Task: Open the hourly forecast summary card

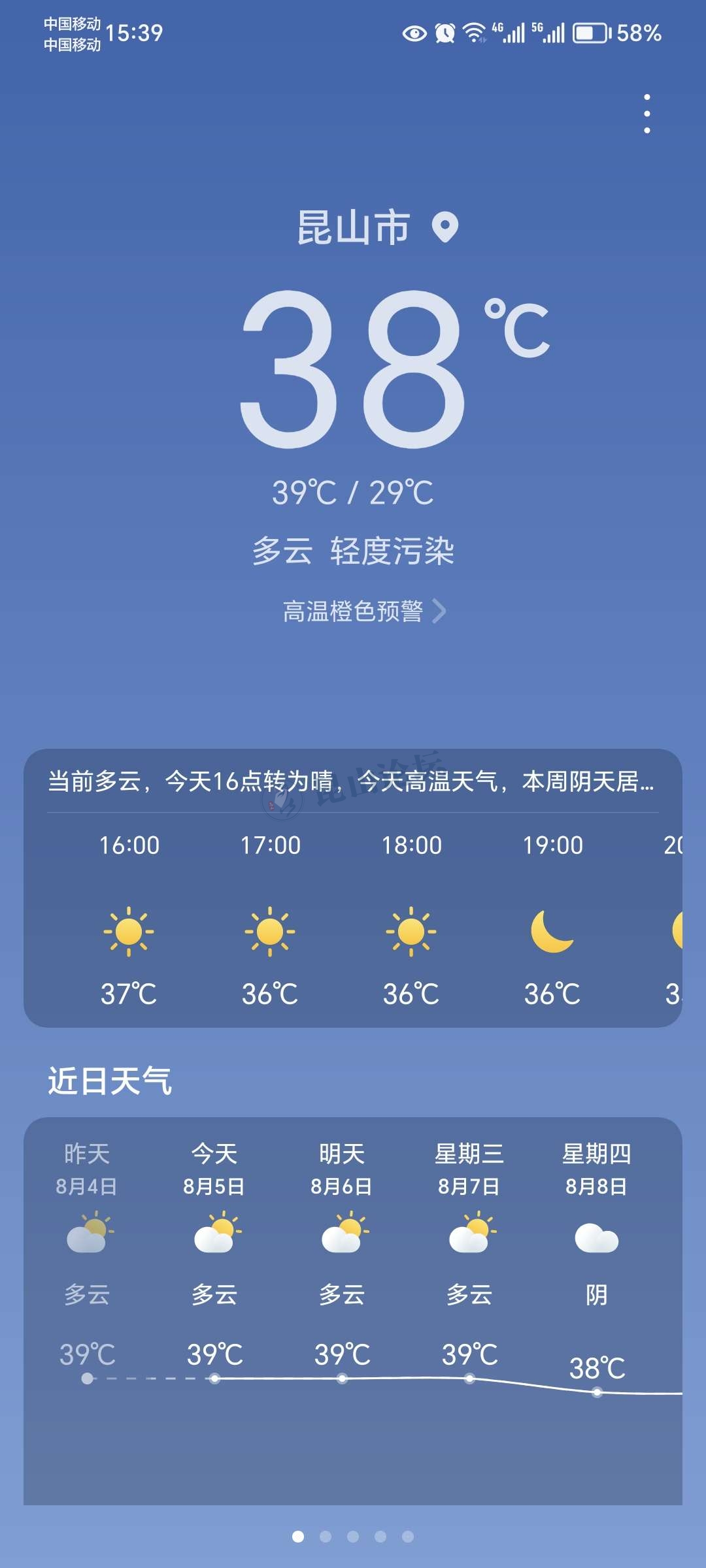Action: (352, 781)
